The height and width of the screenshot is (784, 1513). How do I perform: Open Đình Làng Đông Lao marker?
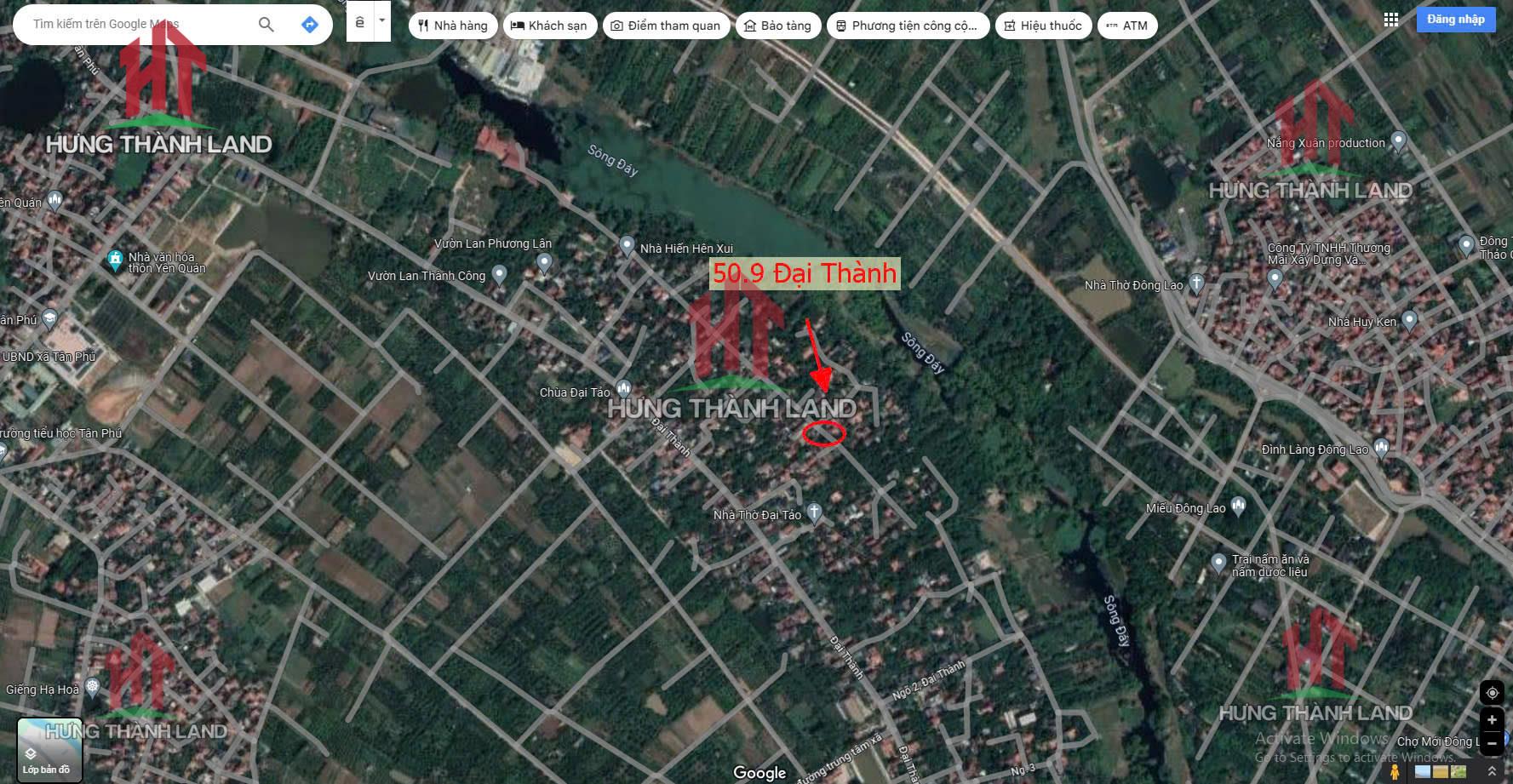tap(1381, 447)
